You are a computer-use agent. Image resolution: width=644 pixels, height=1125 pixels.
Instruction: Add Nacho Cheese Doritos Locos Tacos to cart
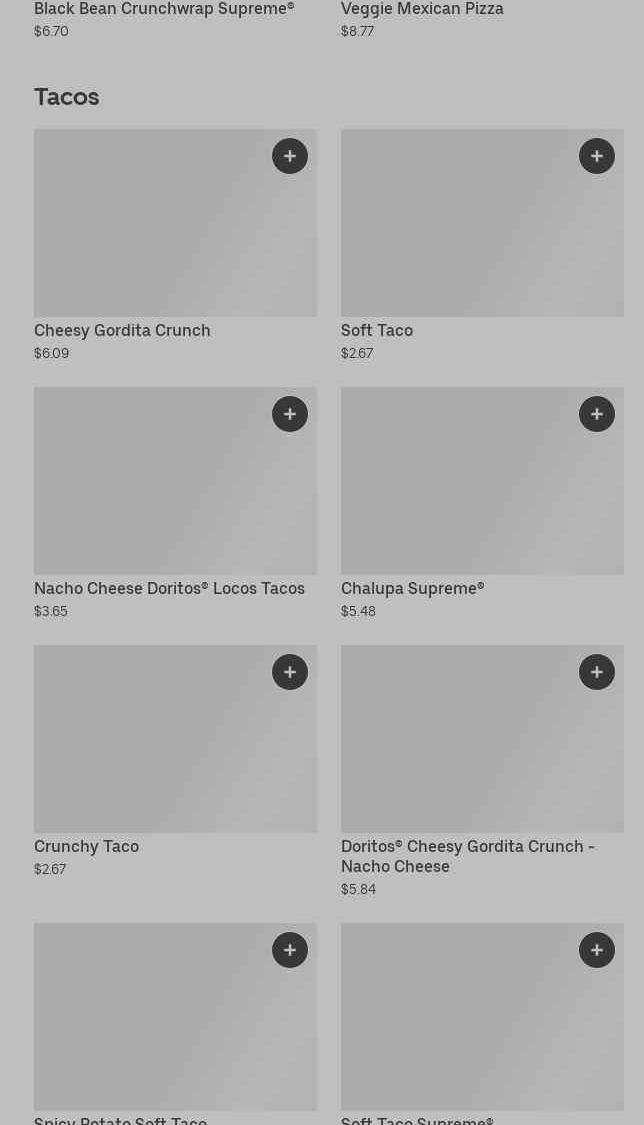click(x=290, y=414)
